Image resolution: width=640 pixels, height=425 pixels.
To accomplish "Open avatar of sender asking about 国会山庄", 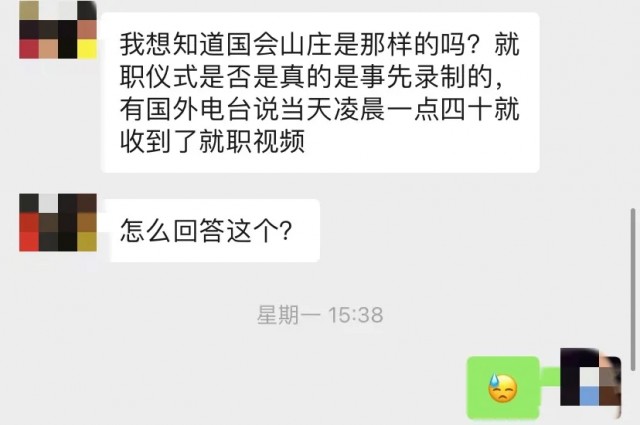I will pyautogui.click(x=57, y=30).
